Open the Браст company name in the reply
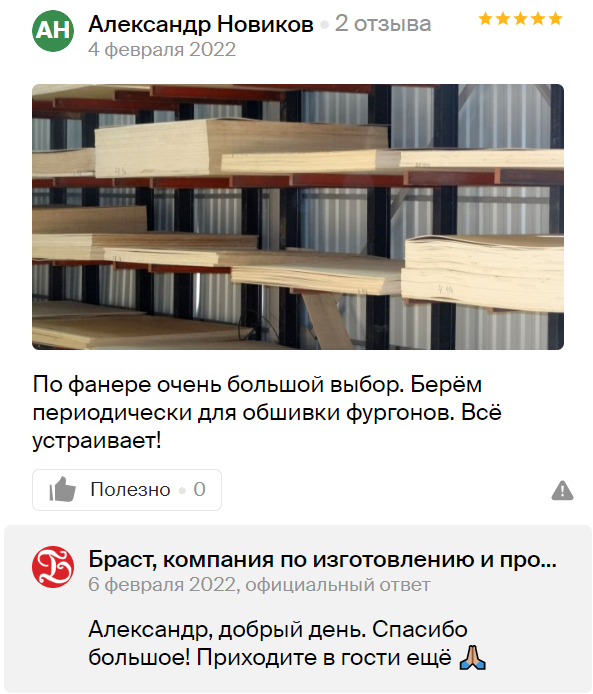 tap(323, 559)
